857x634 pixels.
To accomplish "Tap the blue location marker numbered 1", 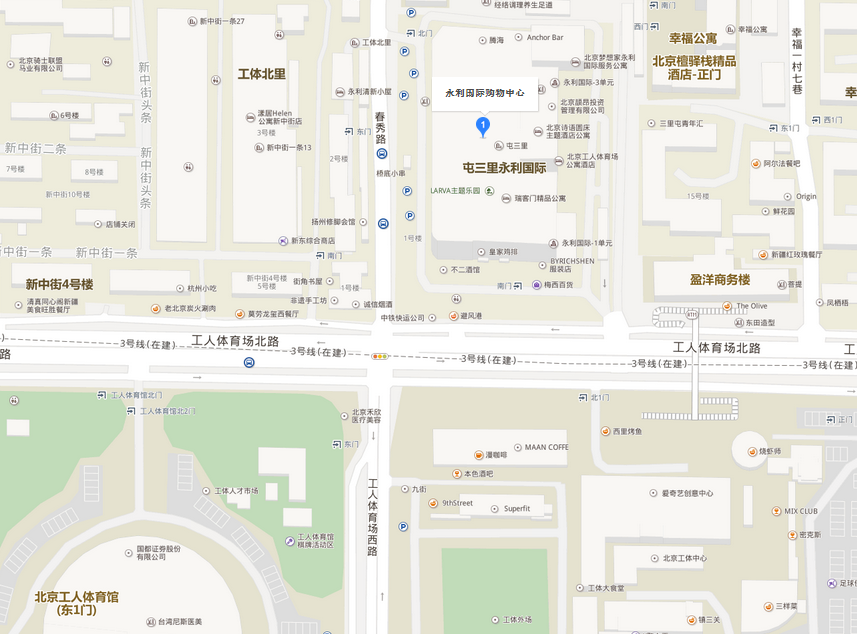I will tap(483, 126).
